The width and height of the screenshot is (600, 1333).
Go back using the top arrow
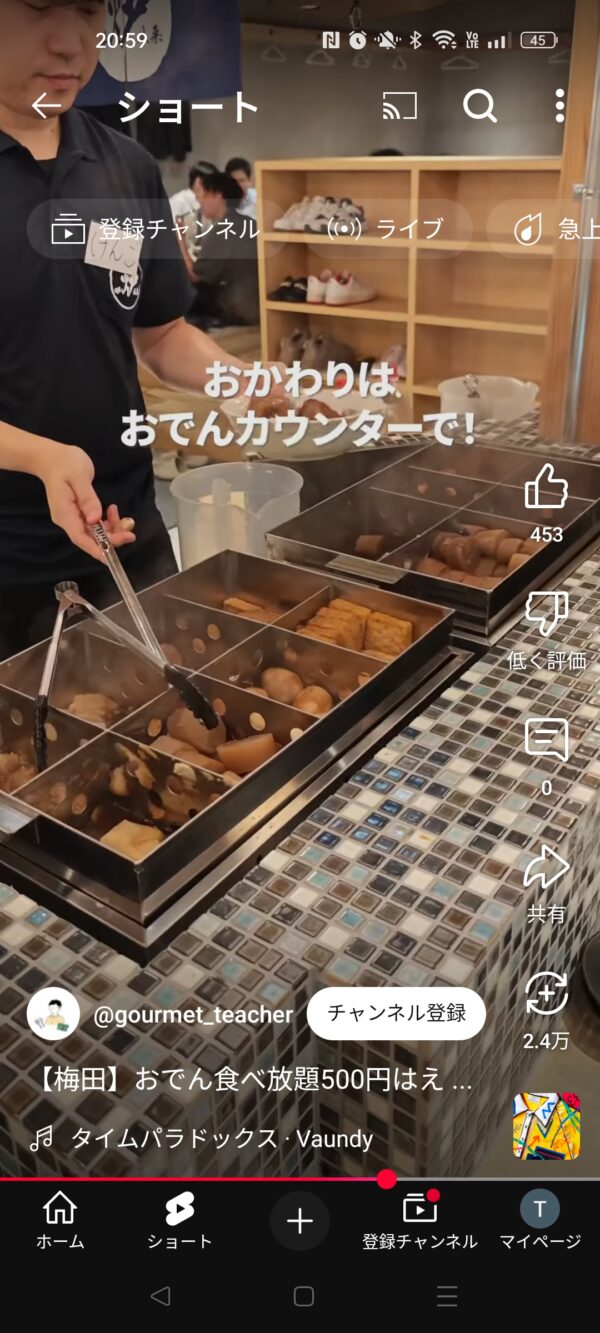(46, 106)
